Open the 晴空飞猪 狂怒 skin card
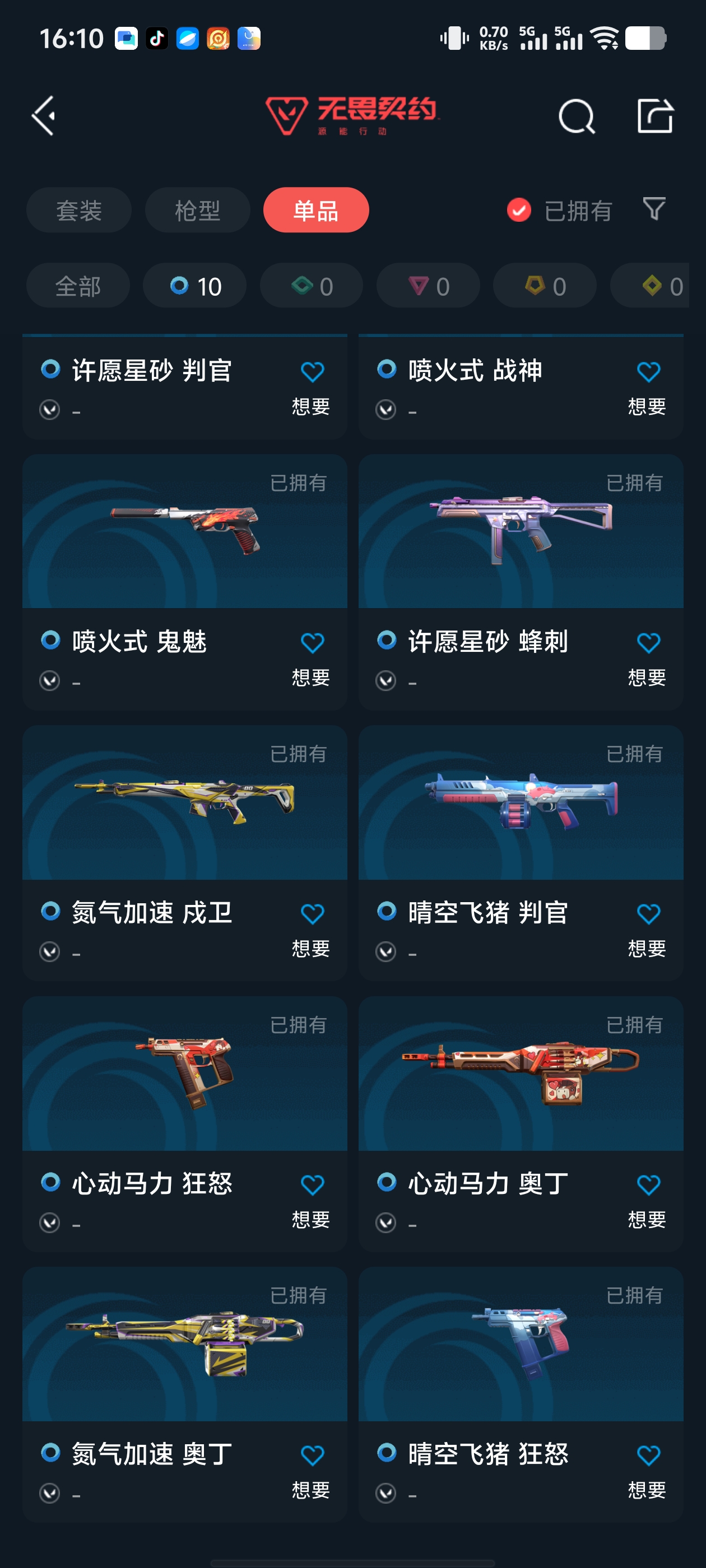Screen dimensions: 706x1568 point(521,1394)
